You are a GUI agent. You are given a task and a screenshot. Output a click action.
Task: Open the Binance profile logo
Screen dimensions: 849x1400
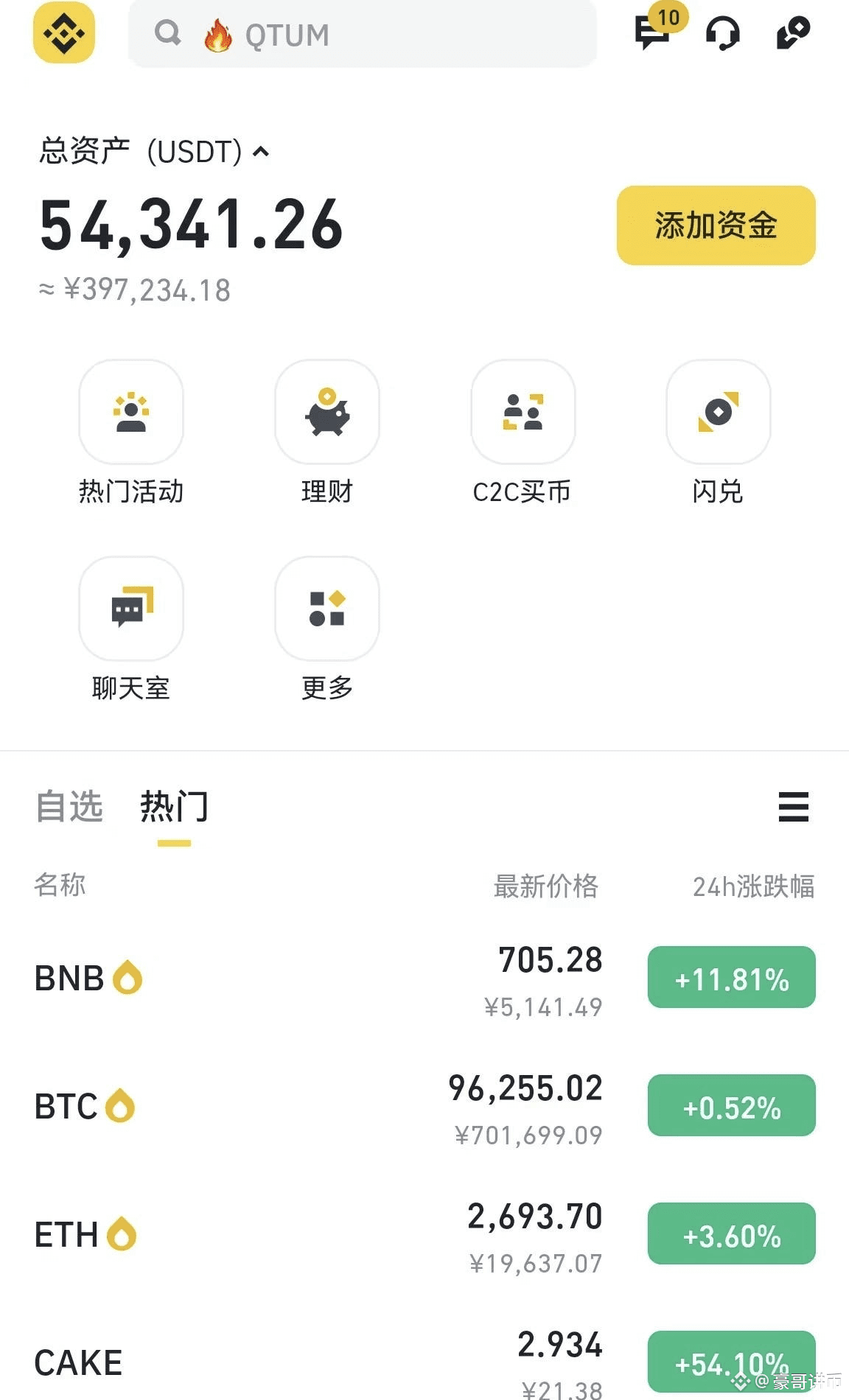64,32
